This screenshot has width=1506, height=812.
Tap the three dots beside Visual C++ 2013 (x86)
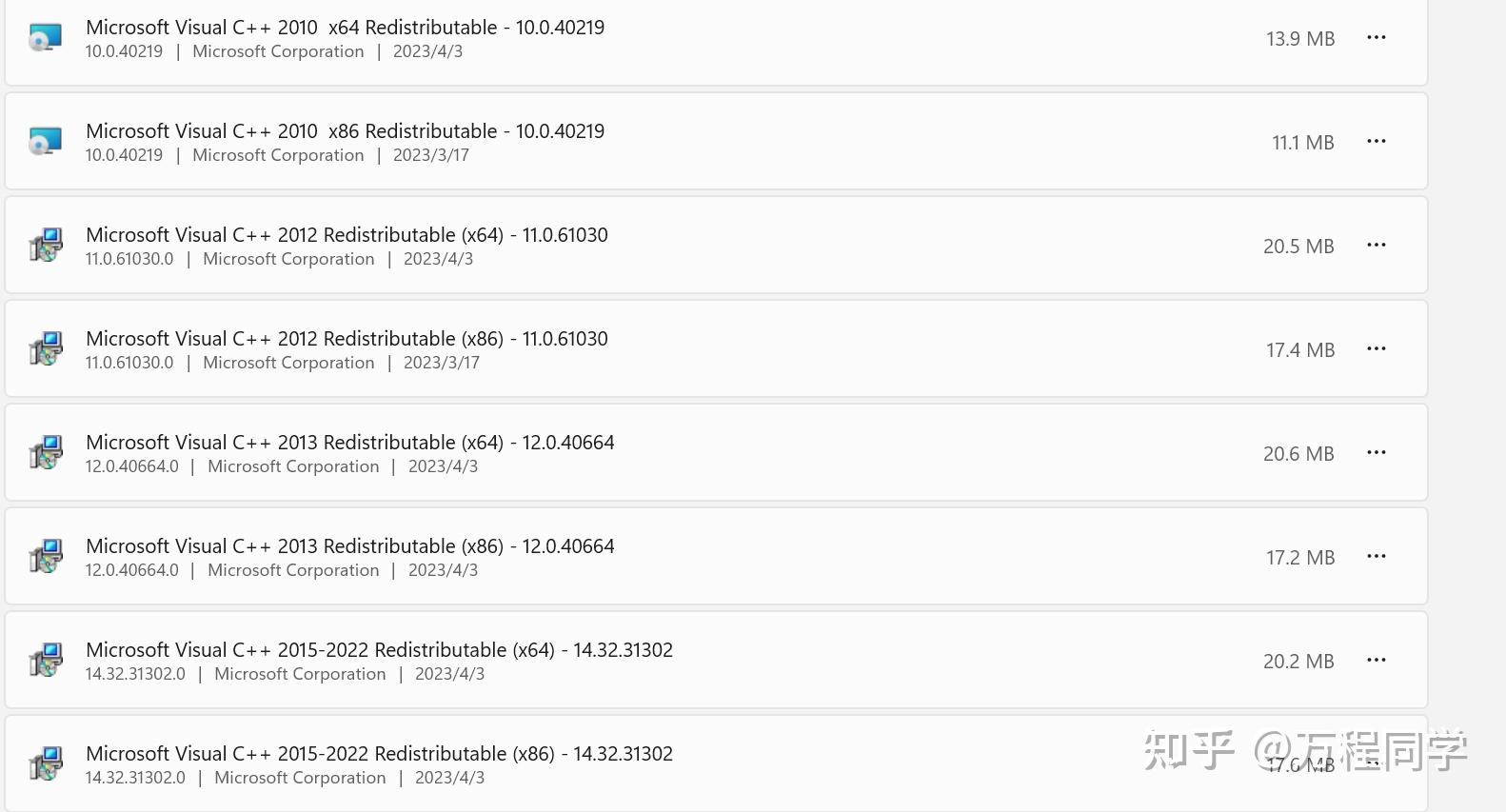[x=1376, y=556]
